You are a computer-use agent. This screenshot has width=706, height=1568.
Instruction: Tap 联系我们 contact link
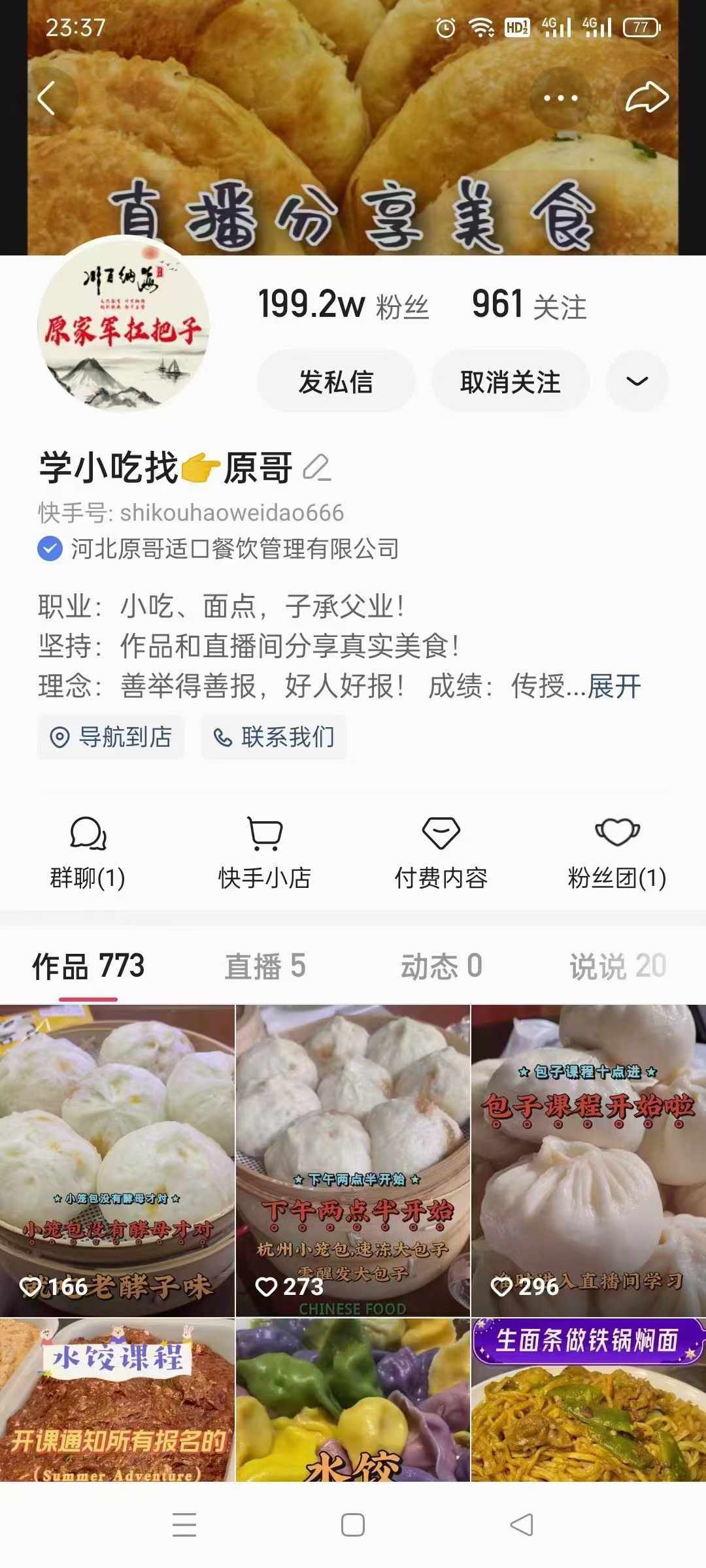tap(272, 737)
